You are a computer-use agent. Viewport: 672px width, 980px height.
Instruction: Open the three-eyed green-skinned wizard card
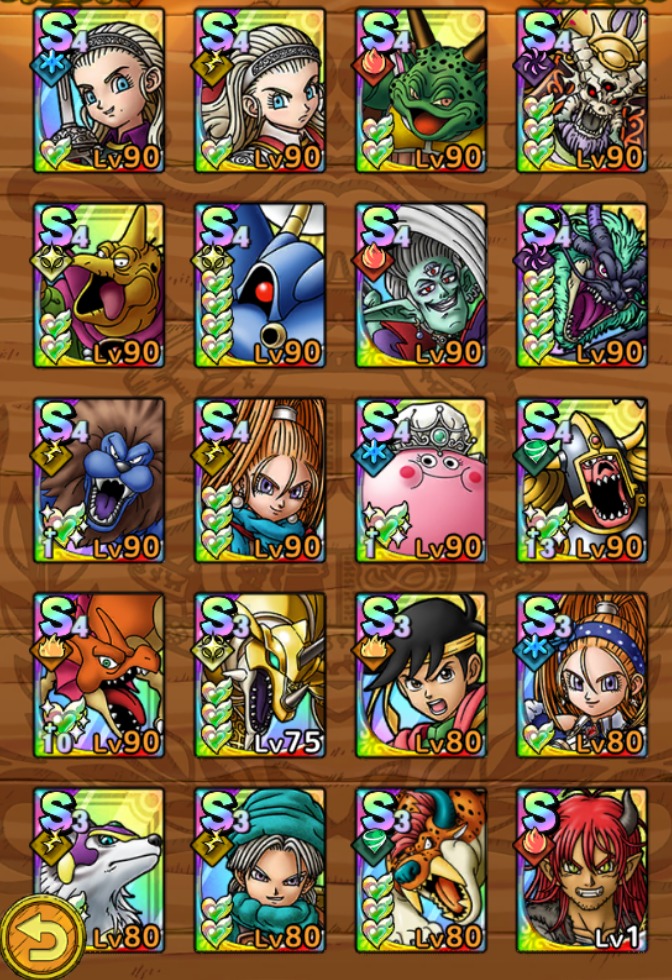(x=421, y=285)
